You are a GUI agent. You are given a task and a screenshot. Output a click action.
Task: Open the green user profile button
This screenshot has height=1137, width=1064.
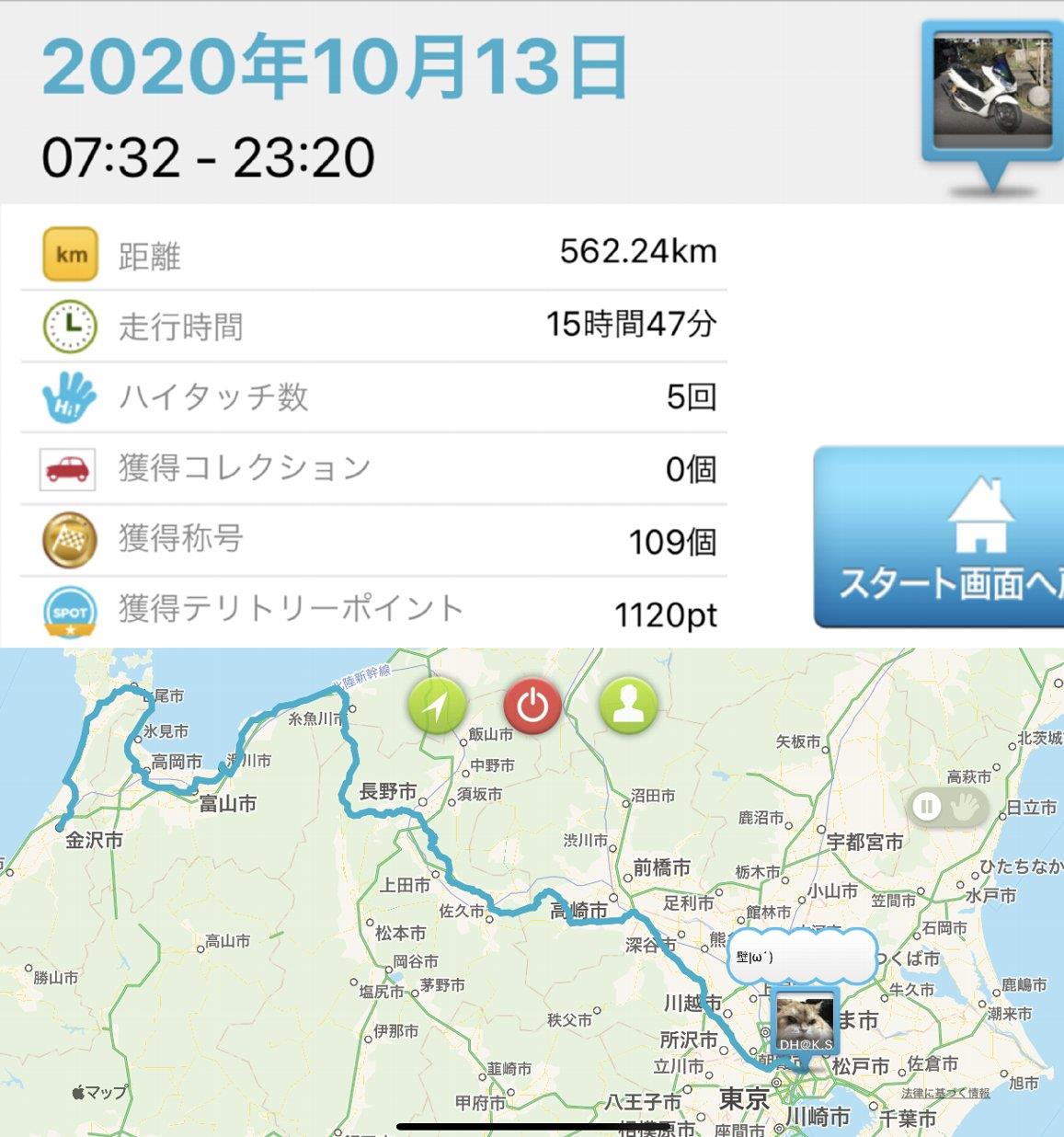point(628,706)
